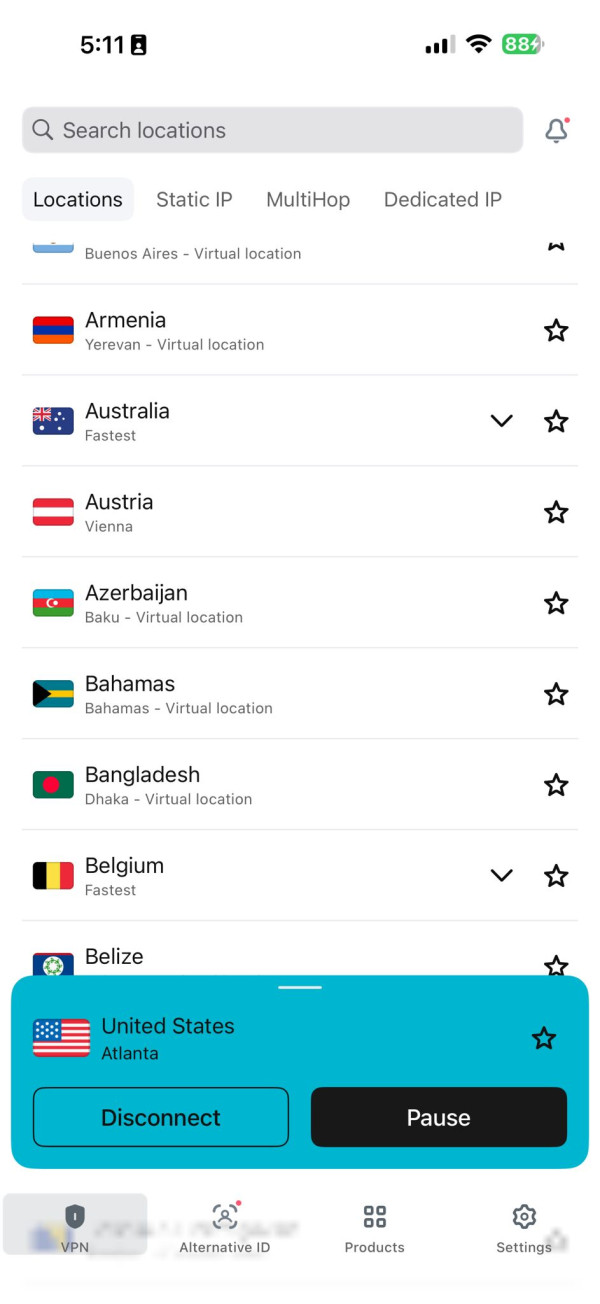
Task: Disconnect from the VPN
Action: pyautogui.click(x=161, y=1117)
